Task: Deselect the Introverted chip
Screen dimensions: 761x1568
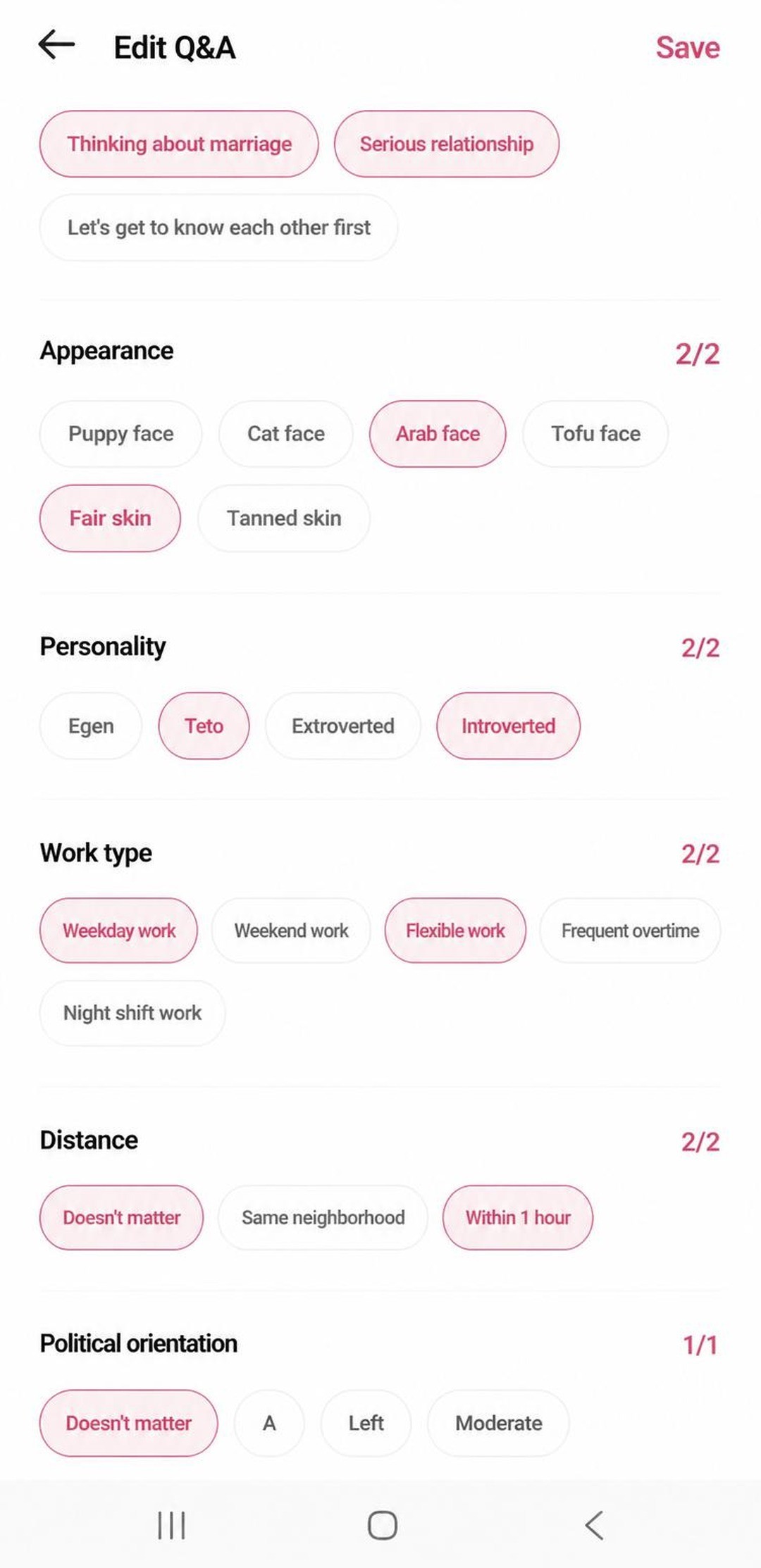Action: click(x=508, y=726)
